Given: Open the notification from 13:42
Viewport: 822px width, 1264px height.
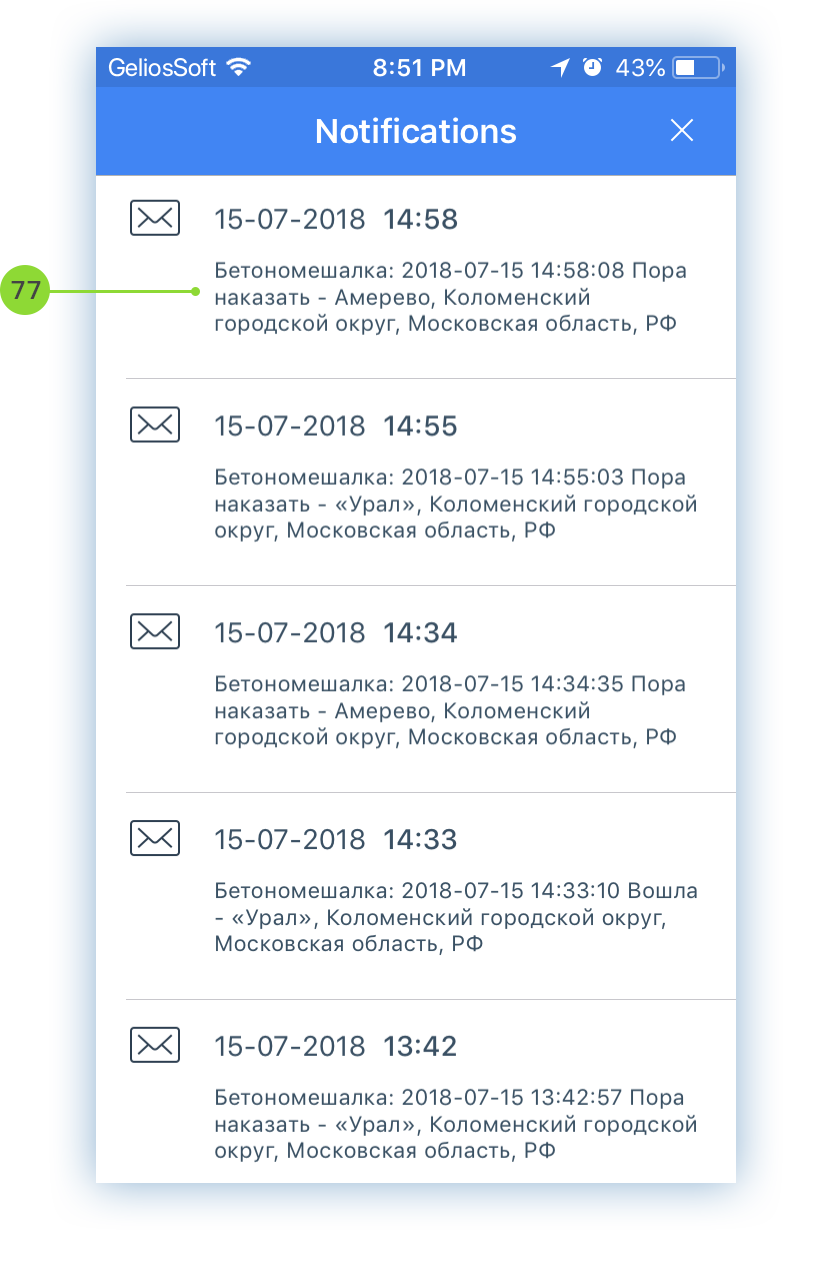Looking at the screenshot, I should (430, 1100).
